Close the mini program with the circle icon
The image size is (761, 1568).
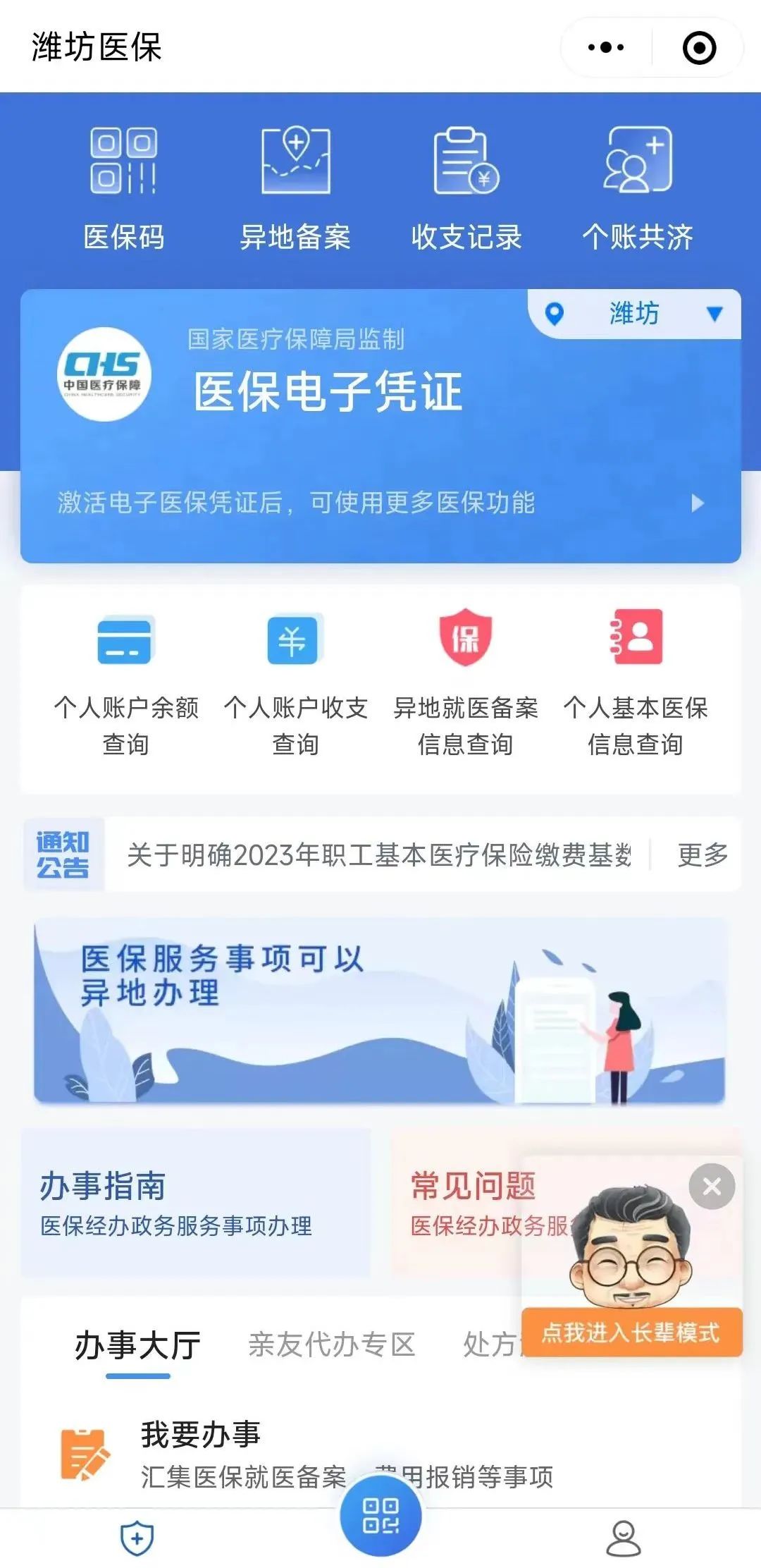pos(700,48)
